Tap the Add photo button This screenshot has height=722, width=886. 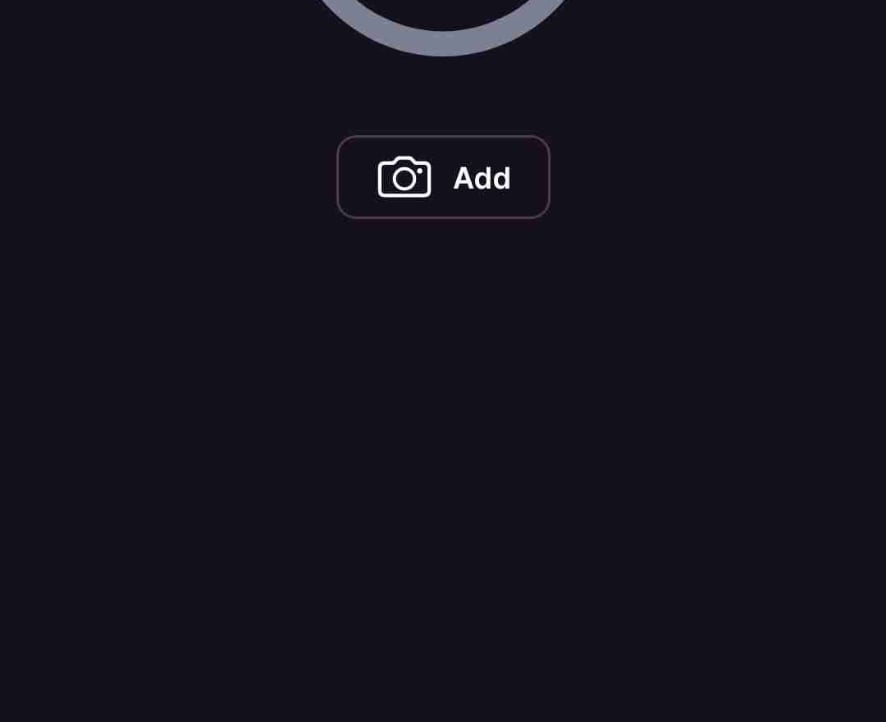pyautogui.click(x=443, y=177)
